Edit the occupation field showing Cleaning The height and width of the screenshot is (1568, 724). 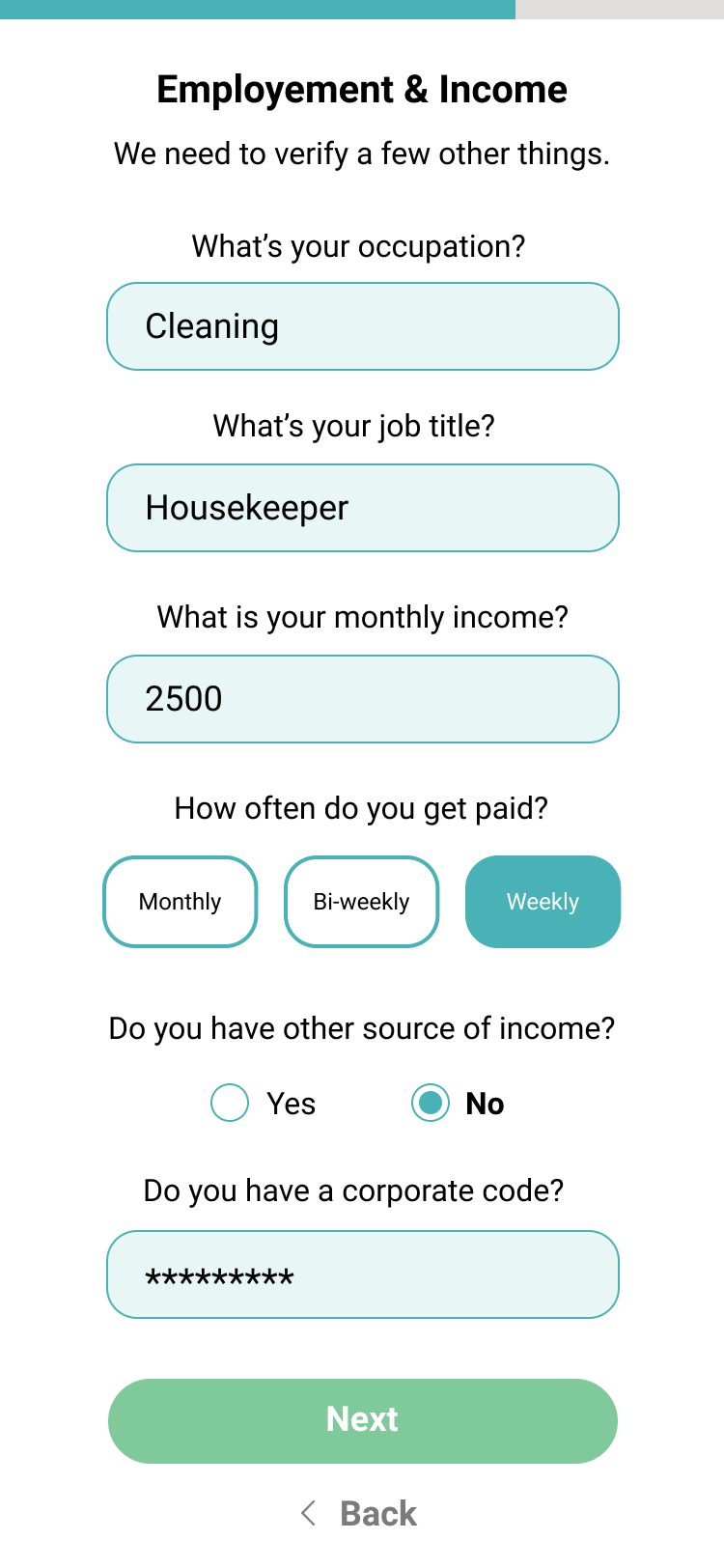click(362, 326)
